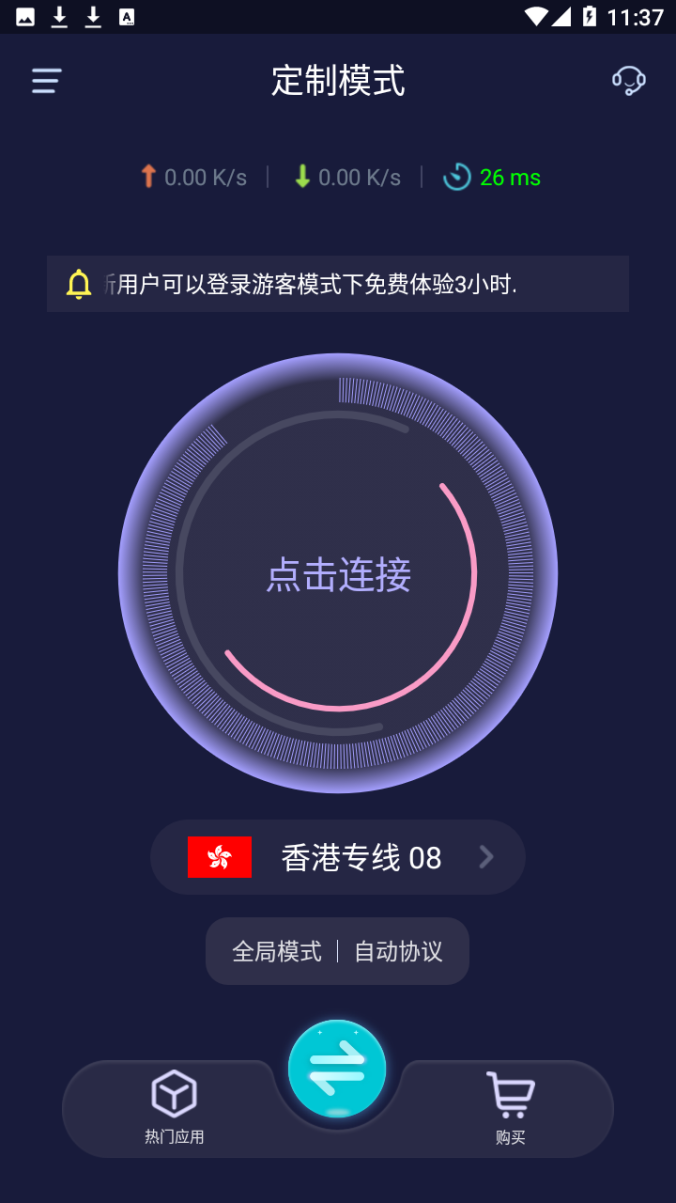
Task: Tap 点击连接 to connect the VPN
Action: tap(338, 575)
